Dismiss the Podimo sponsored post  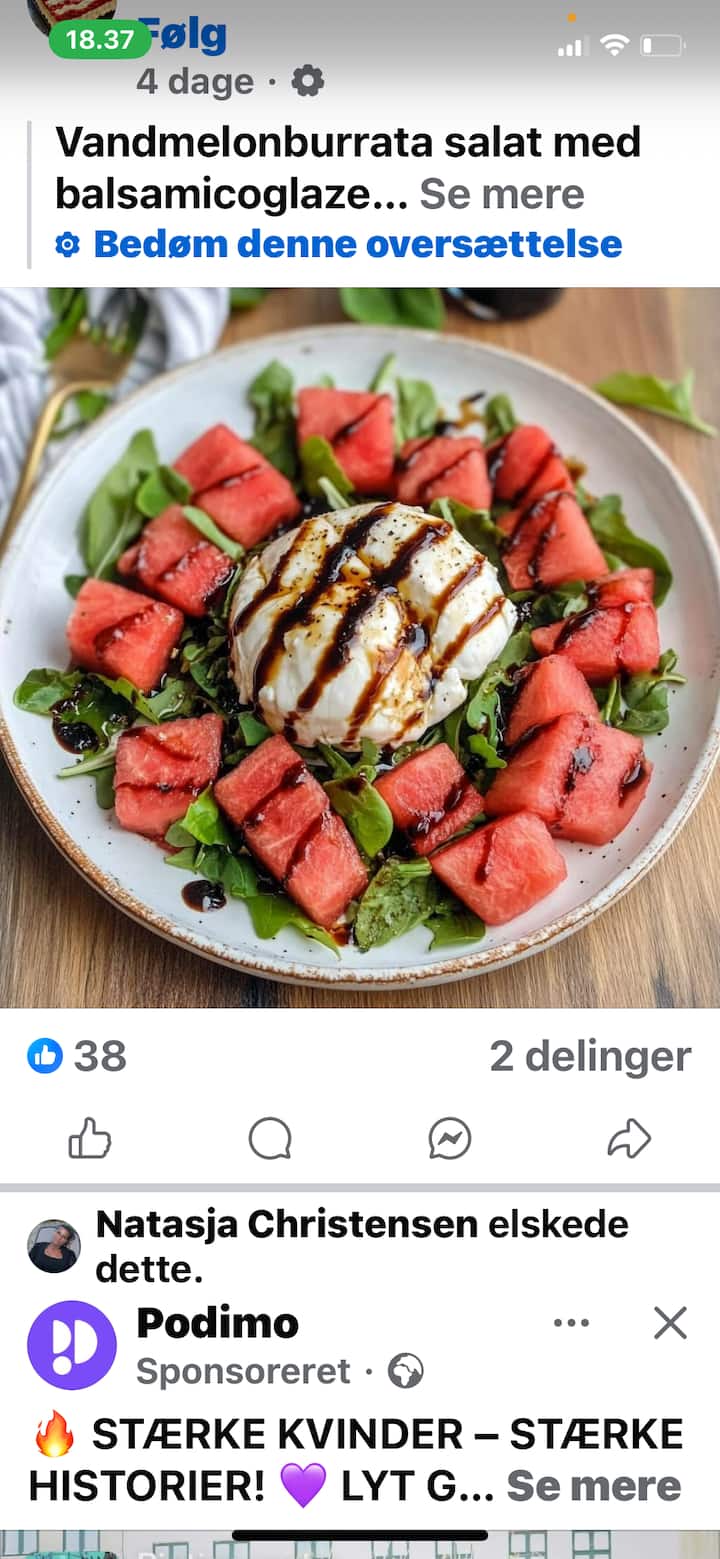(670, 1323)
